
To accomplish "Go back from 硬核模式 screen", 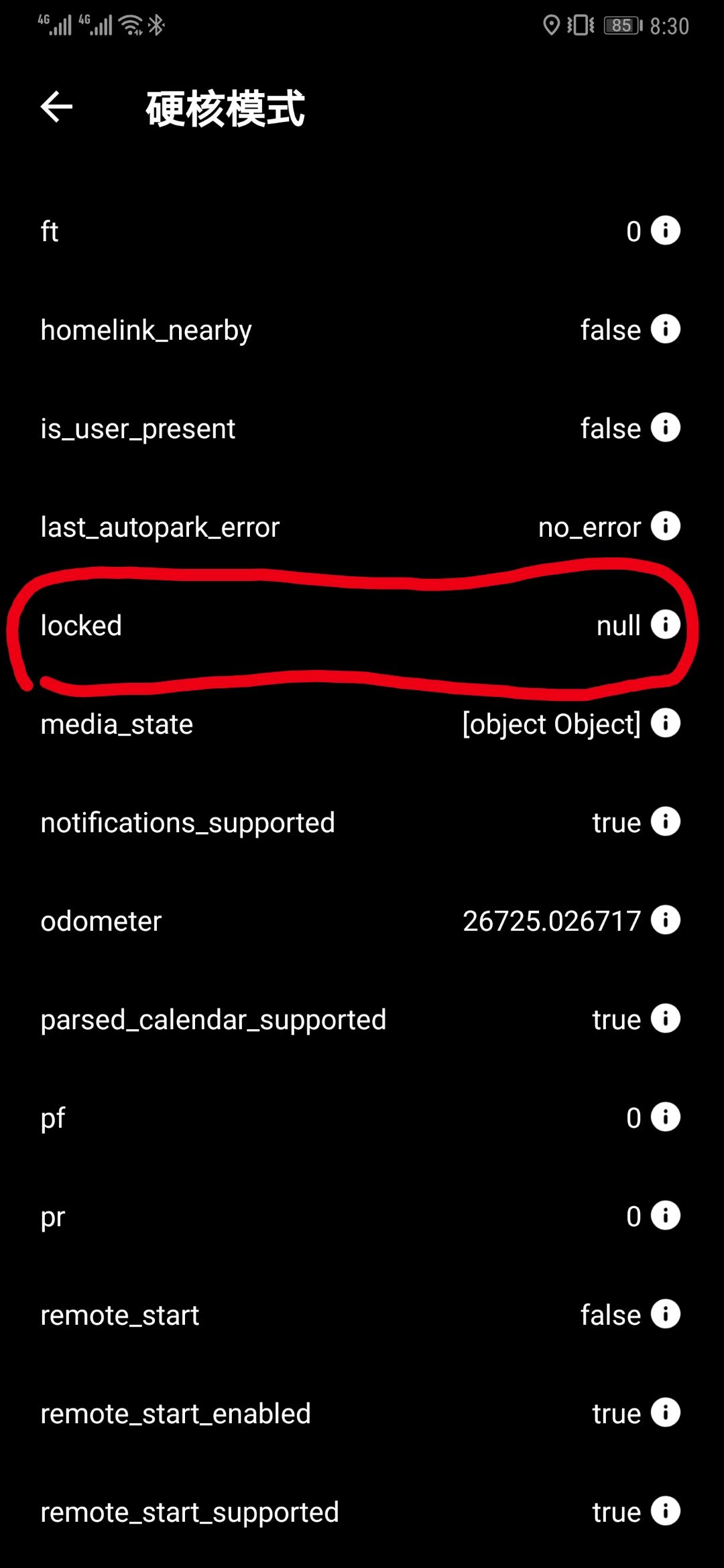I will (56, 107).
